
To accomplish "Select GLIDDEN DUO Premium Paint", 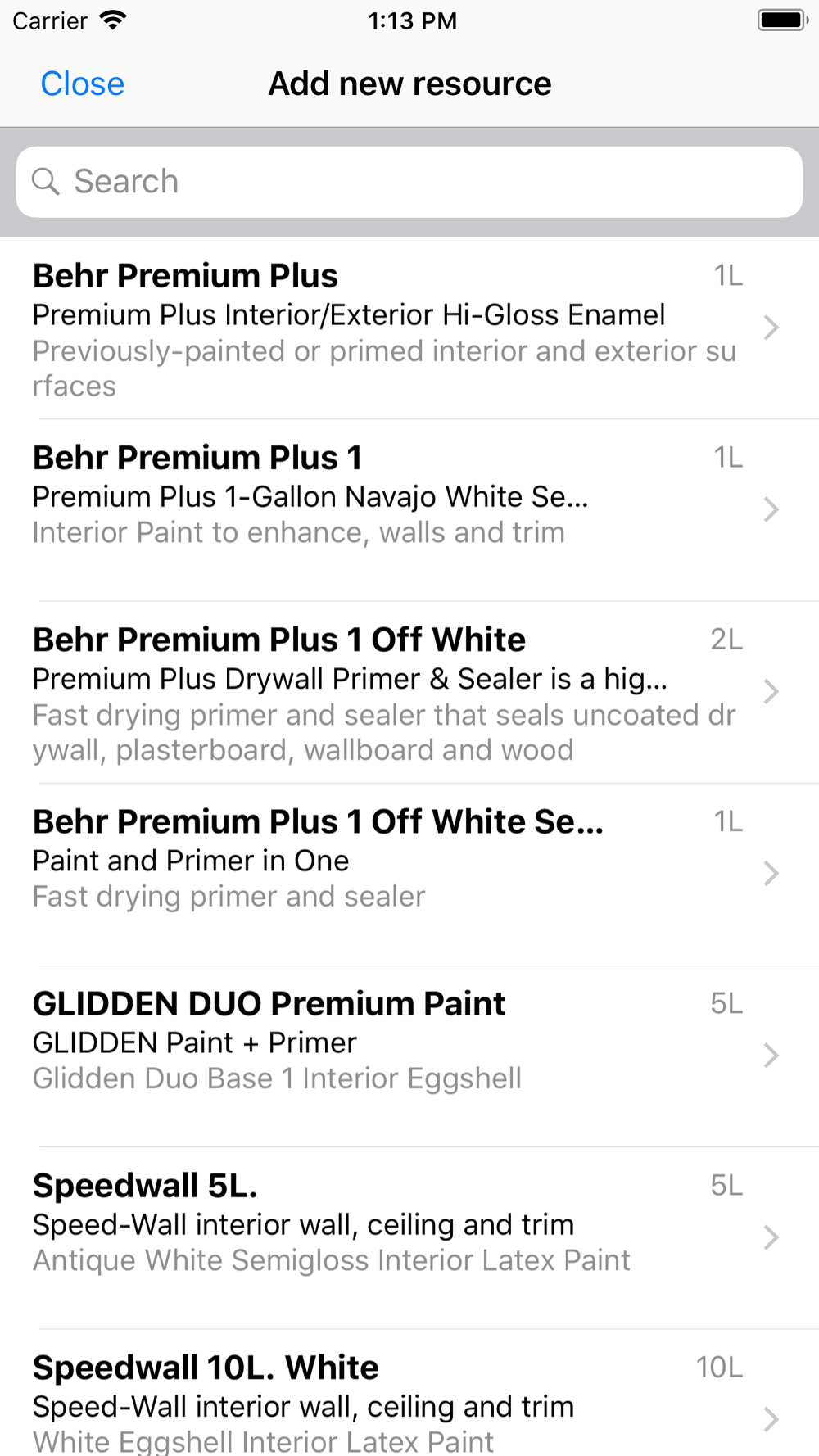I will (409, 1056).
